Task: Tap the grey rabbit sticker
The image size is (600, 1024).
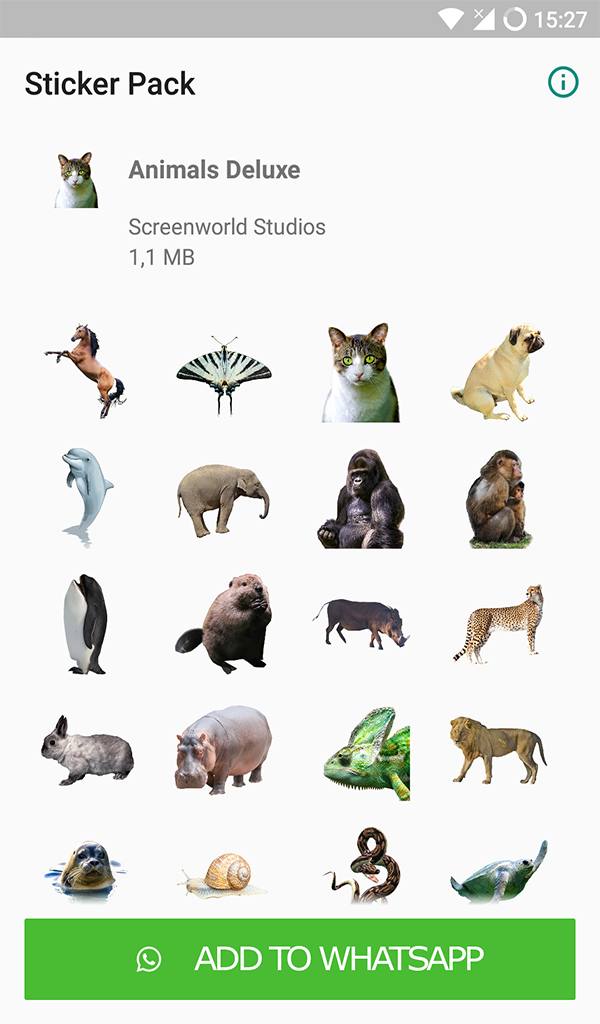Action: click(87, 752)
